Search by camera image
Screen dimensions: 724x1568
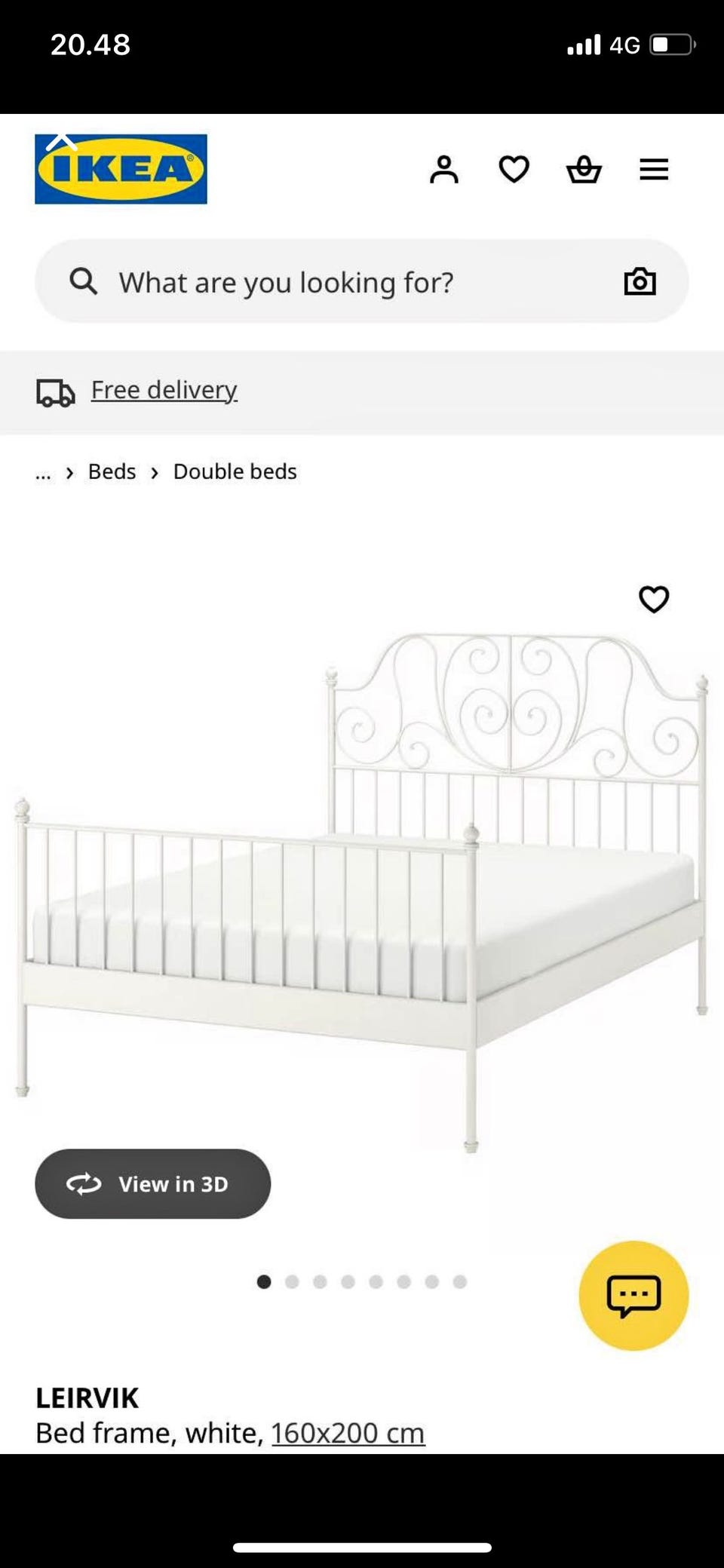640,281
